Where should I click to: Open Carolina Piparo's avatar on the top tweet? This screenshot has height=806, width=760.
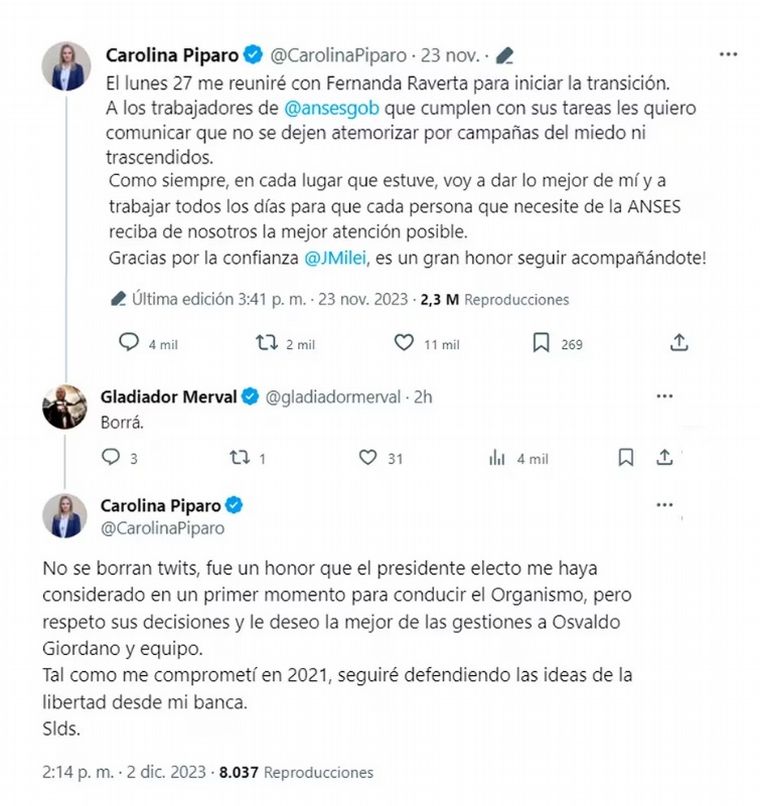pos(65,66)
